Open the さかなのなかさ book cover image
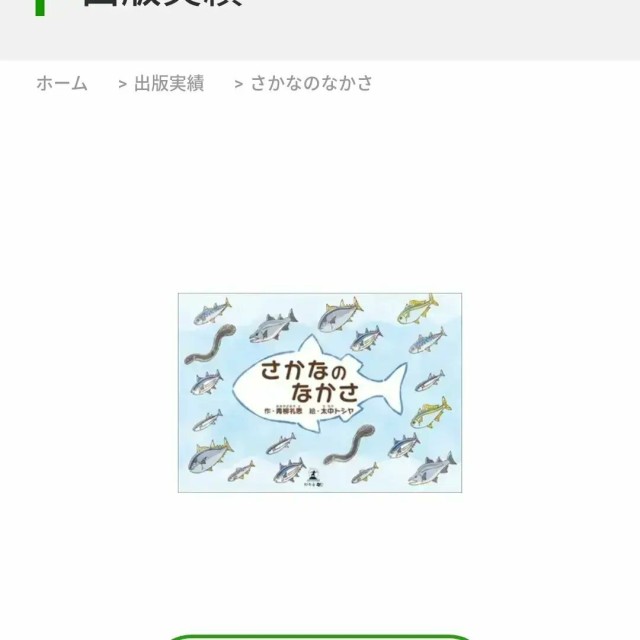 click(320, 392)
